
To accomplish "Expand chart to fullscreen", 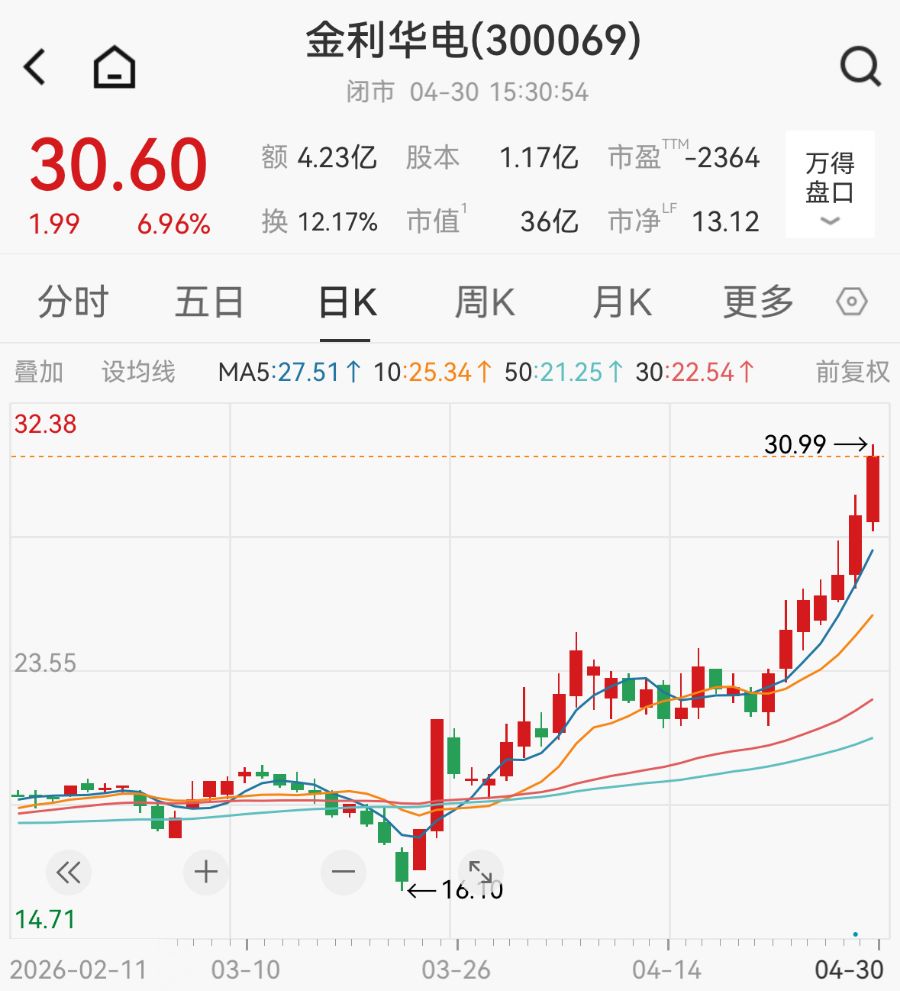I will [480, 873].
